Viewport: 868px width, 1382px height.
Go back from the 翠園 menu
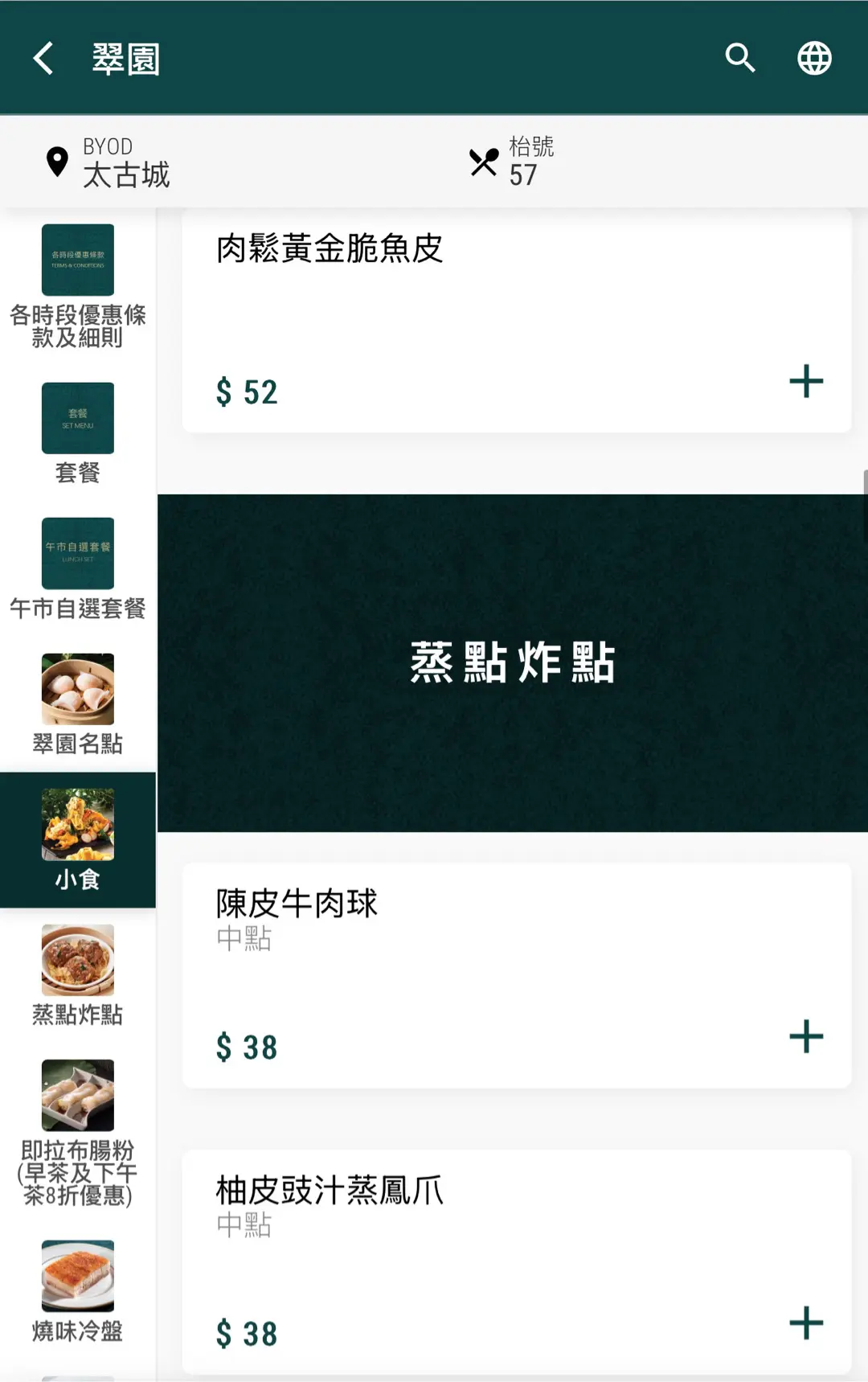[x=43, y=59]
